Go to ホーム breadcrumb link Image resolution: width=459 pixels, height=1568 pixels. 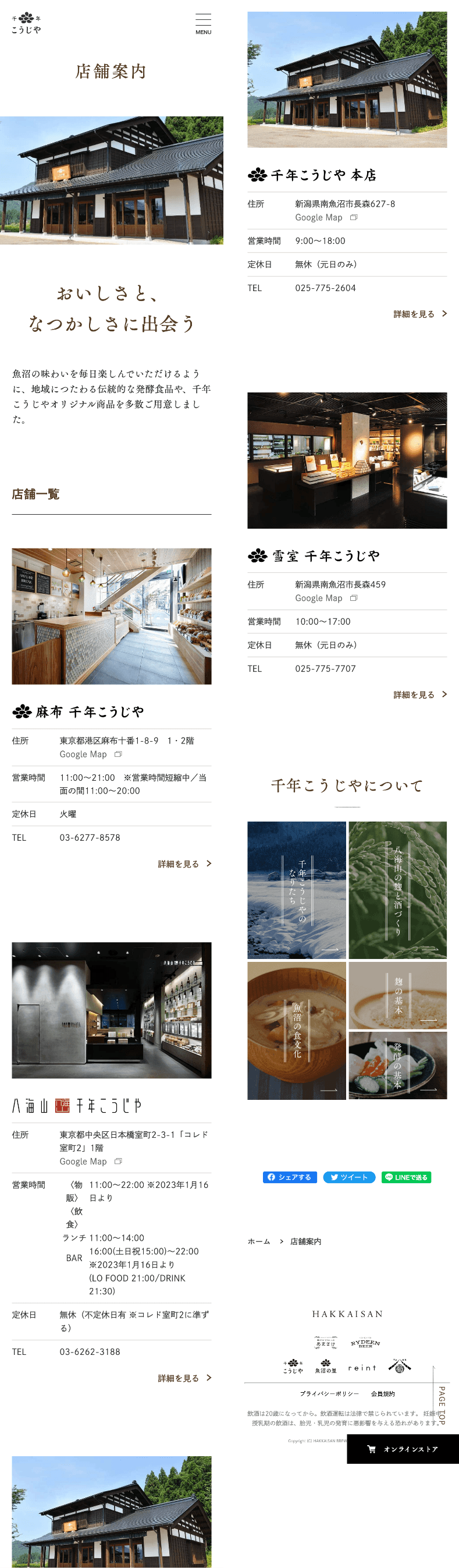[258, 1241]
